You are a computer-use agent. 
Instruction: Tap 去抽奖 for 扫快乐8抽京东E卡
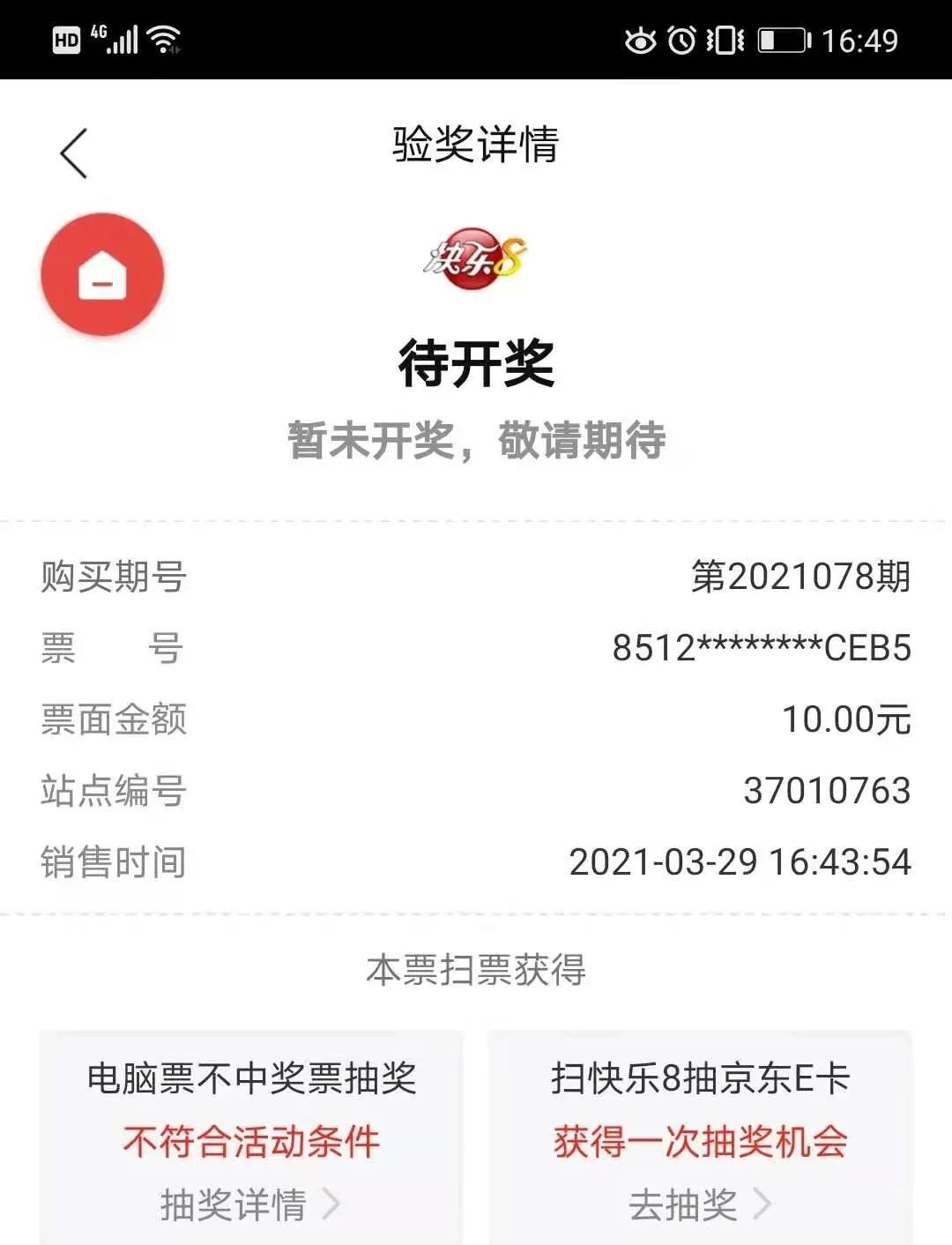tap(699, 1204)
